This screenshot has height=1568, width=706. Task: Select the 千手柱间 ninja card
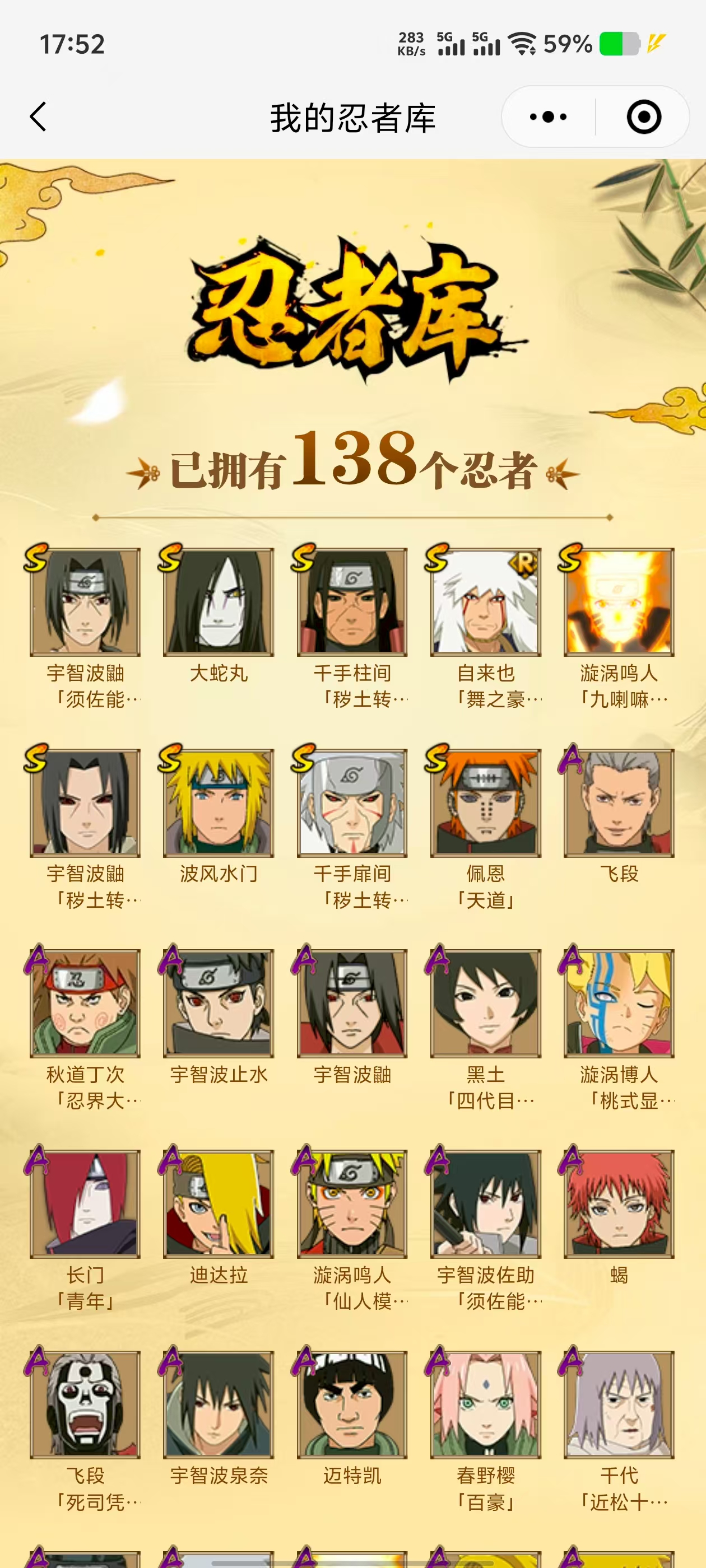pos(352,602)
